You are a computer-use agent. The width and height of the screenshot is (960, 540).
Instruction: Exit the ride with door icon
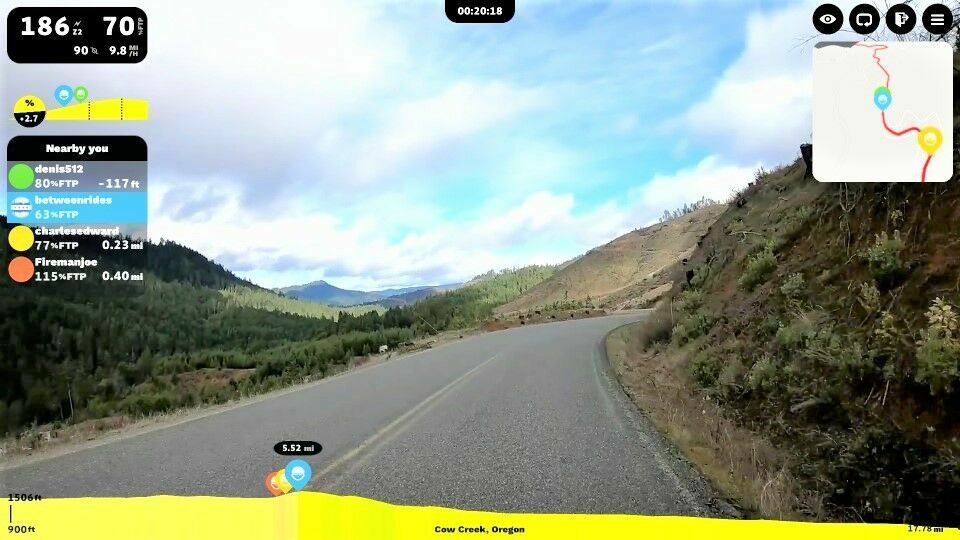(x=901, y=19)
